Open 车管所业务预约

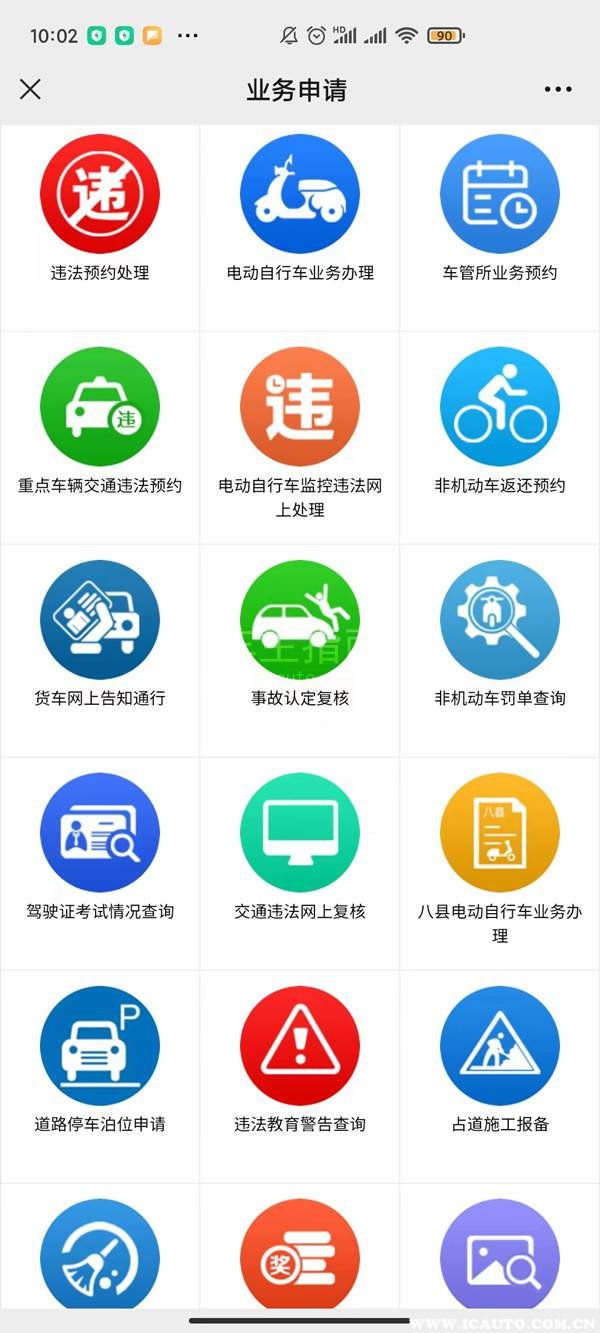(x=500, y=195)
